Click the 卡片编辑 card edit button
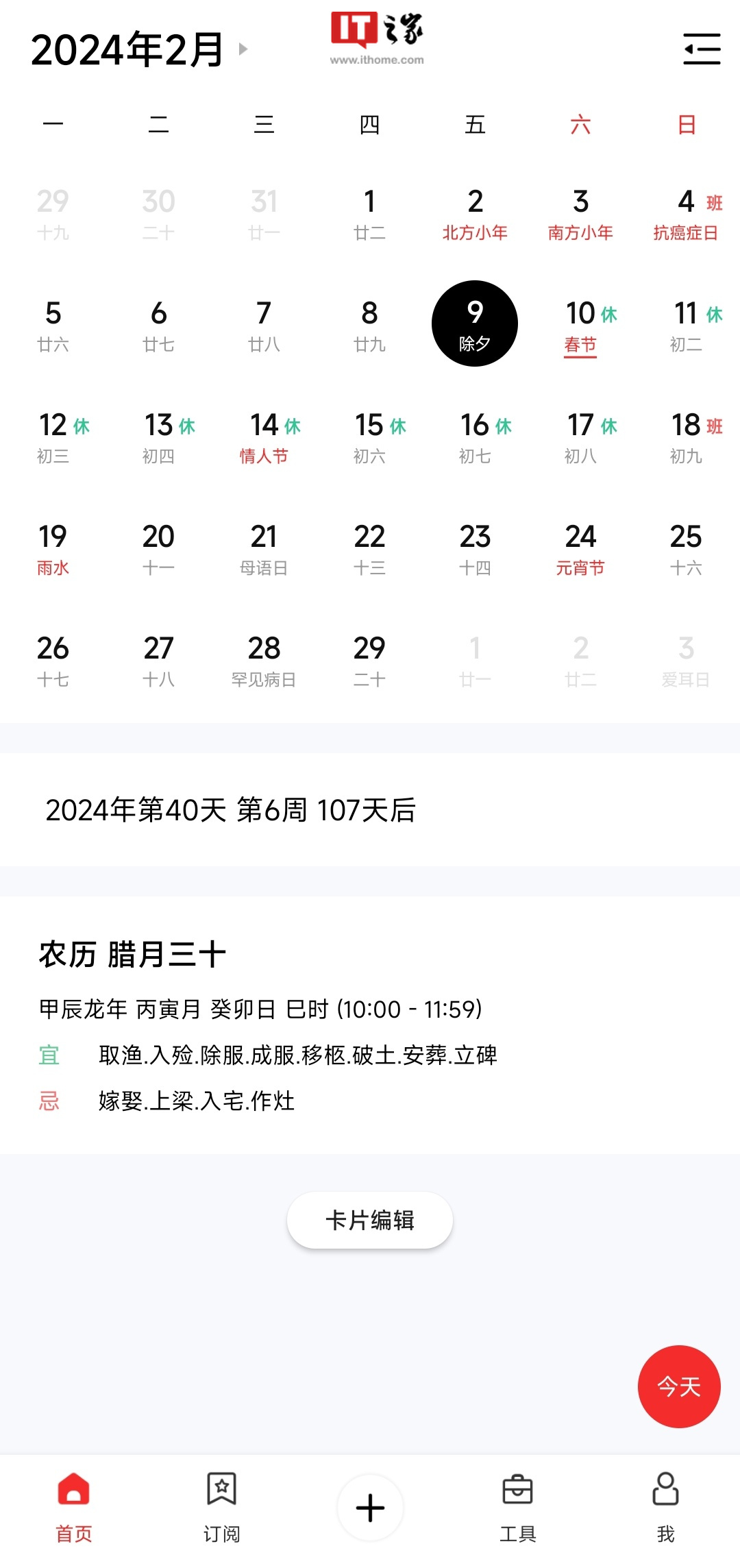The width and height of the screenshot is (740, 1568). tap(369, 1220)
